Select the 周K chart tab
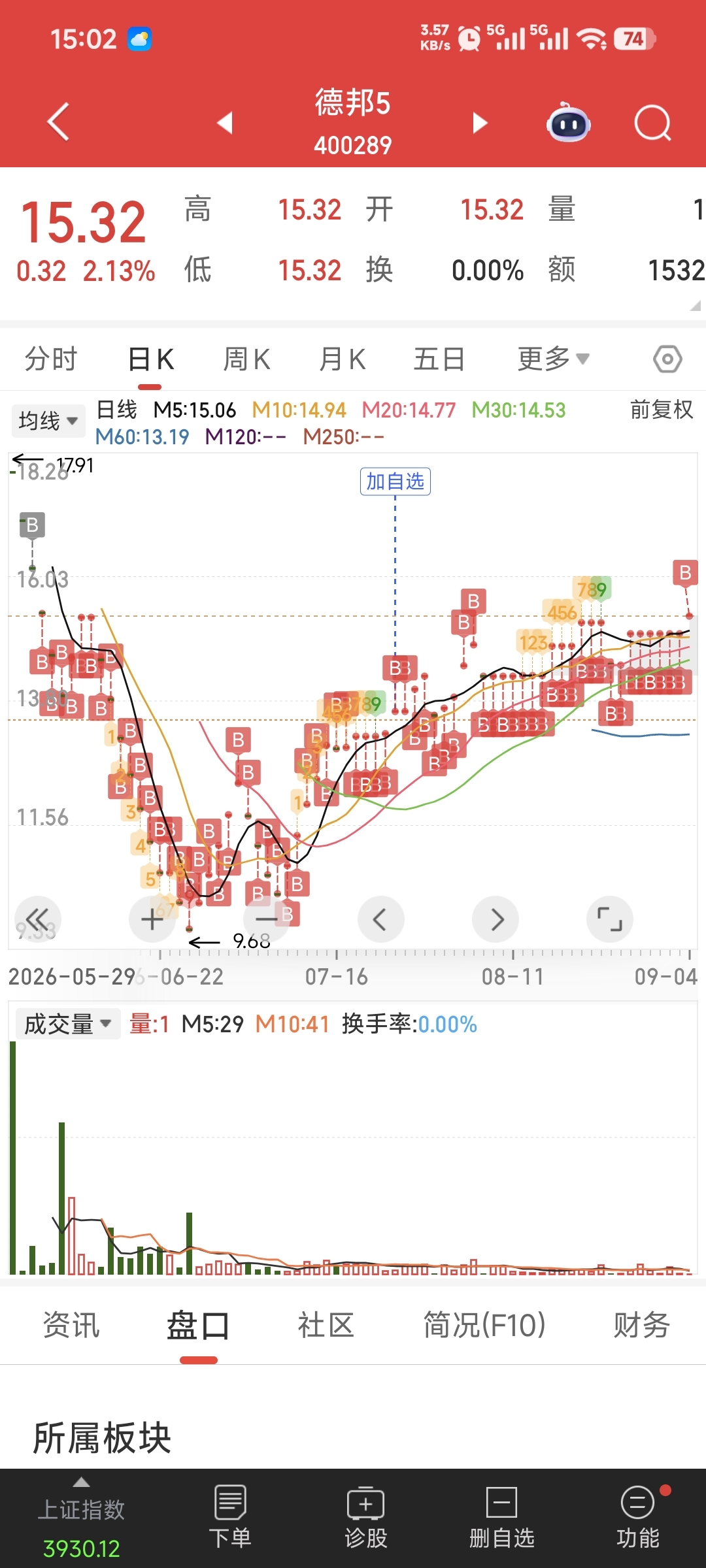The width and height of the screenshot is (706, 1568). [246, 359]
